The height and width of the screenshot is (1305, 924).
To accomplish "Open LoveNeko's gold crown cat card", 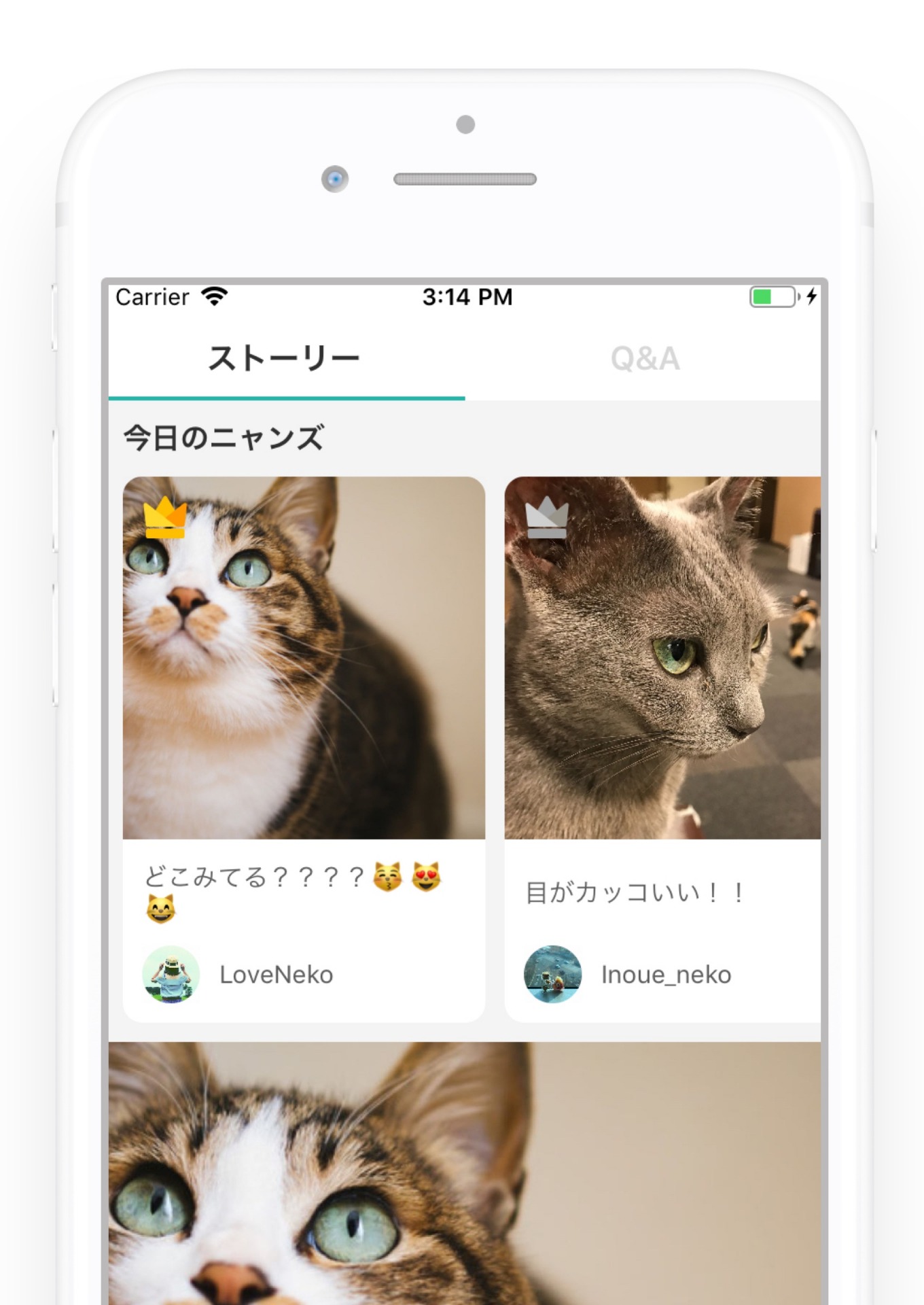I will coord(304,658).
